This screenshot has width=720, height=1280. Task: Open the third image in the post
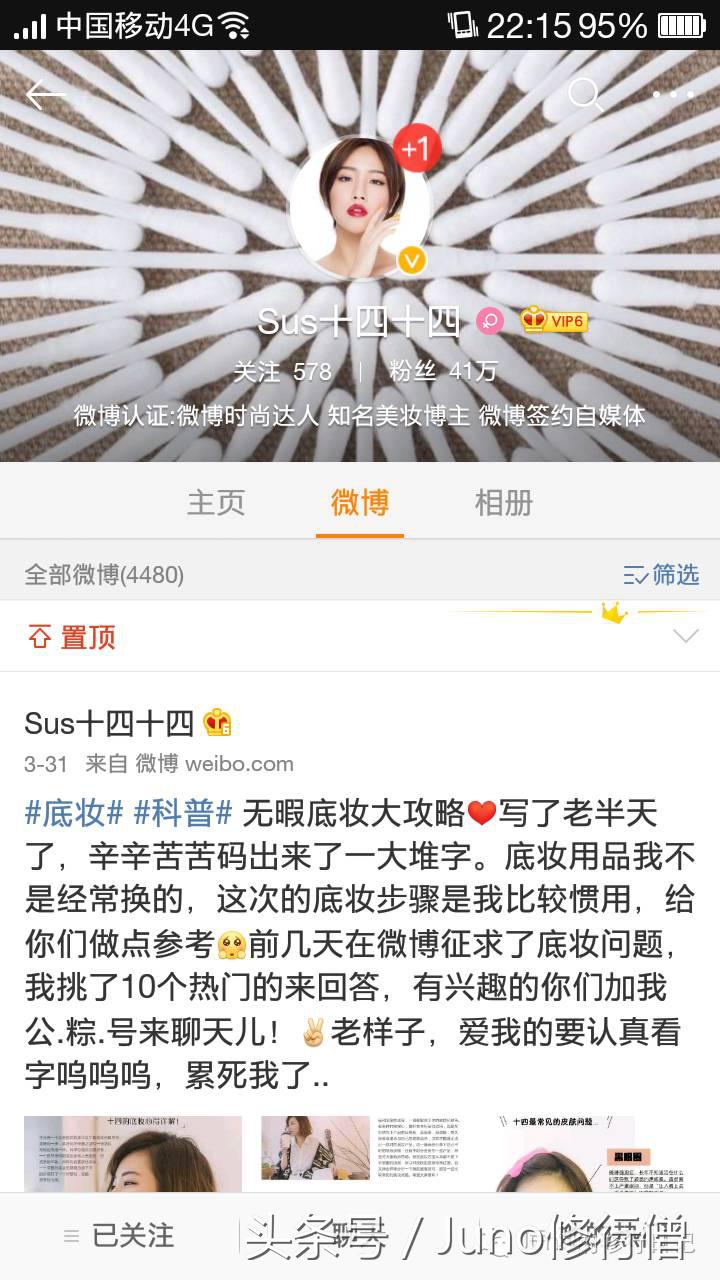587,1153
